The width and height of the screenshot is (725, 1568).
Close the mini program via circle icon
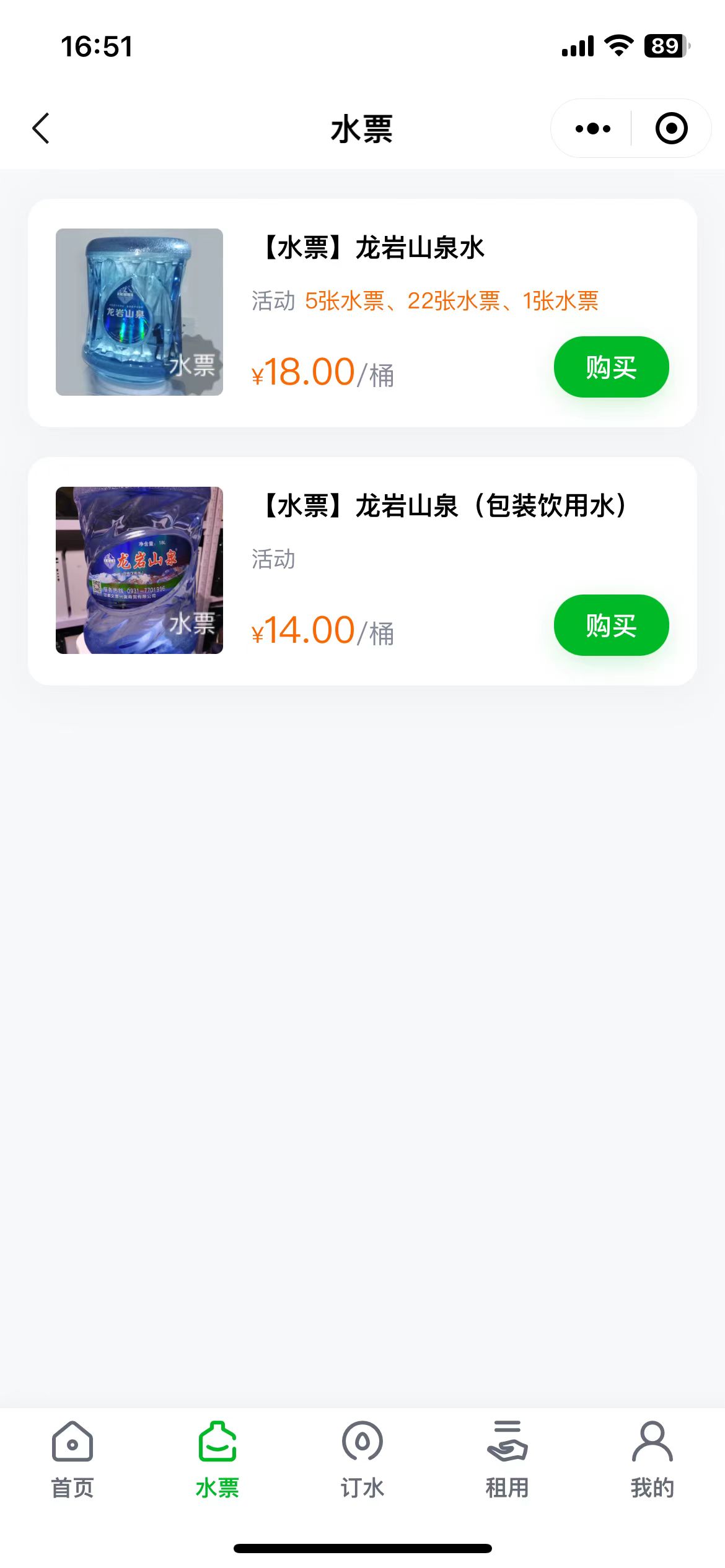671,129
